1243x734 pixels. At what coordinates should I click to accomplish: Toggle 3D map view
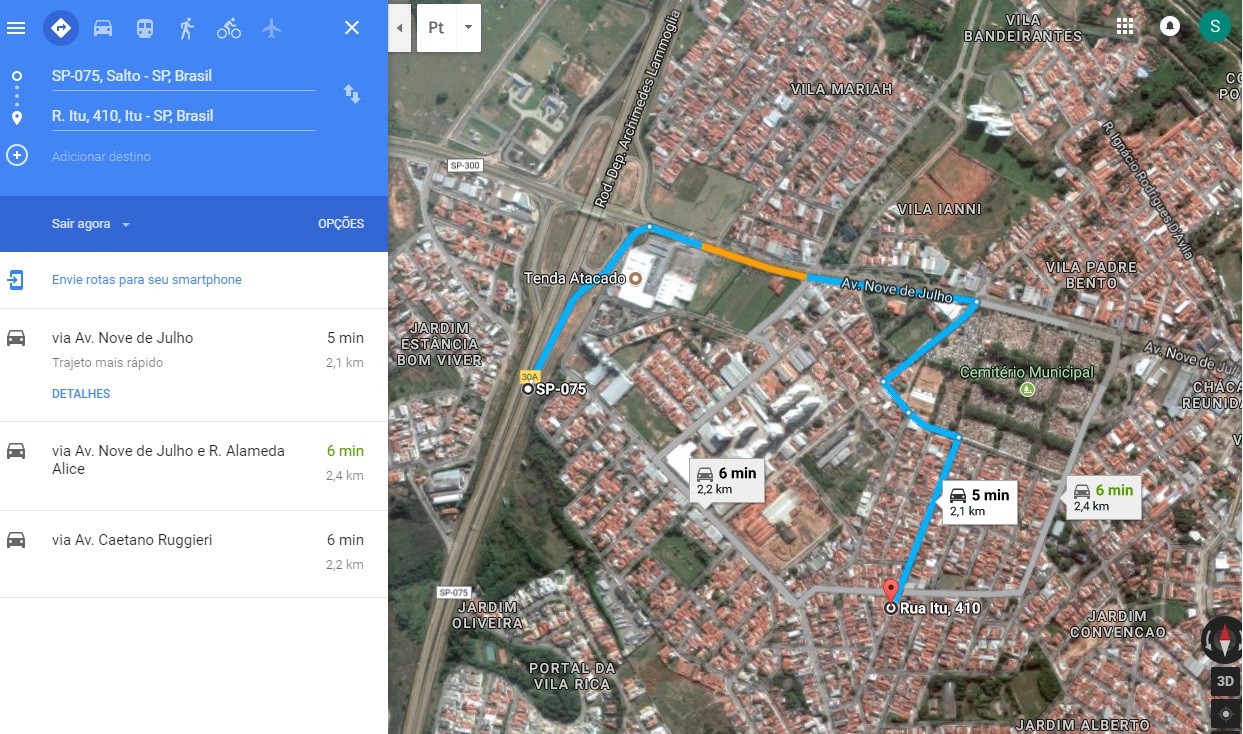pos(1225,681)
